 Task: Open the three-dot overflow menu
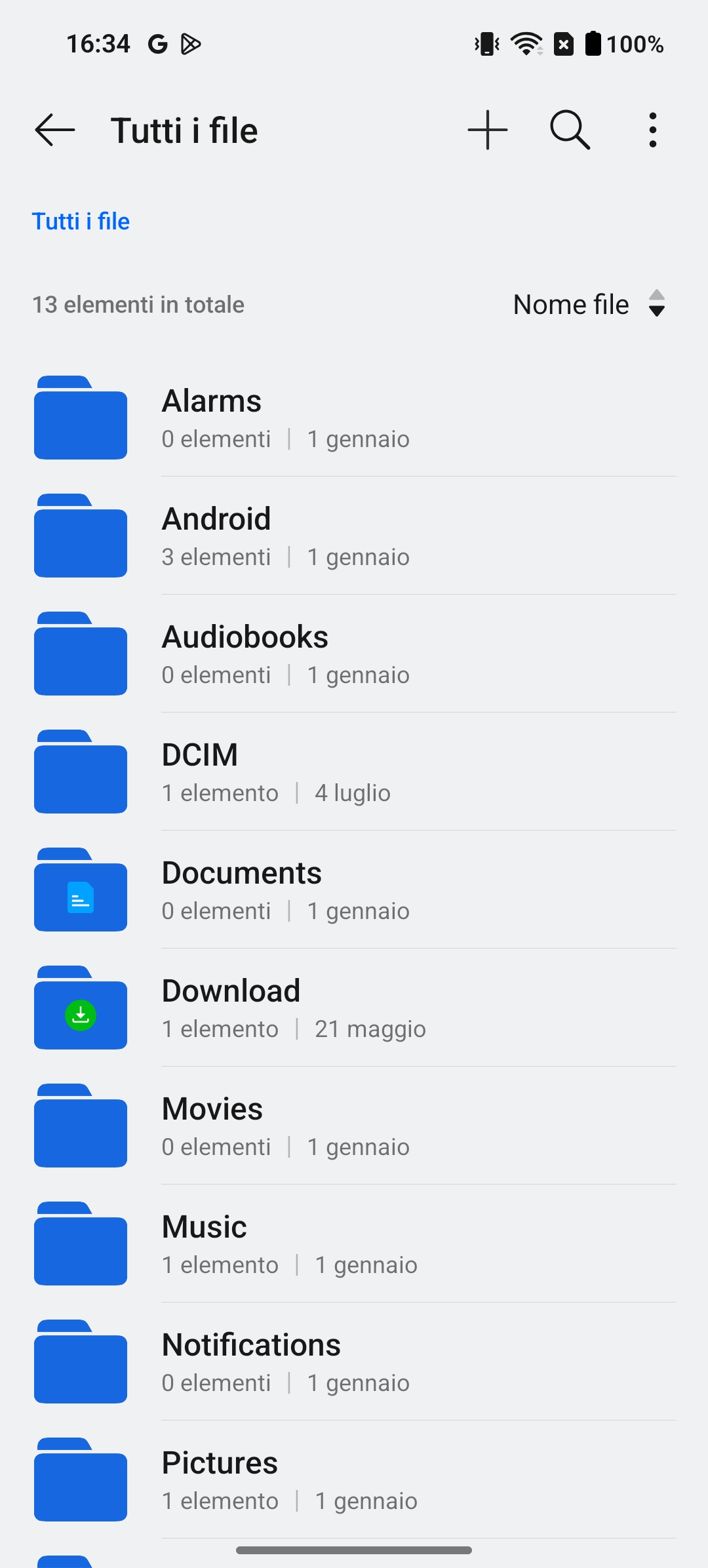tap(652, 130)
